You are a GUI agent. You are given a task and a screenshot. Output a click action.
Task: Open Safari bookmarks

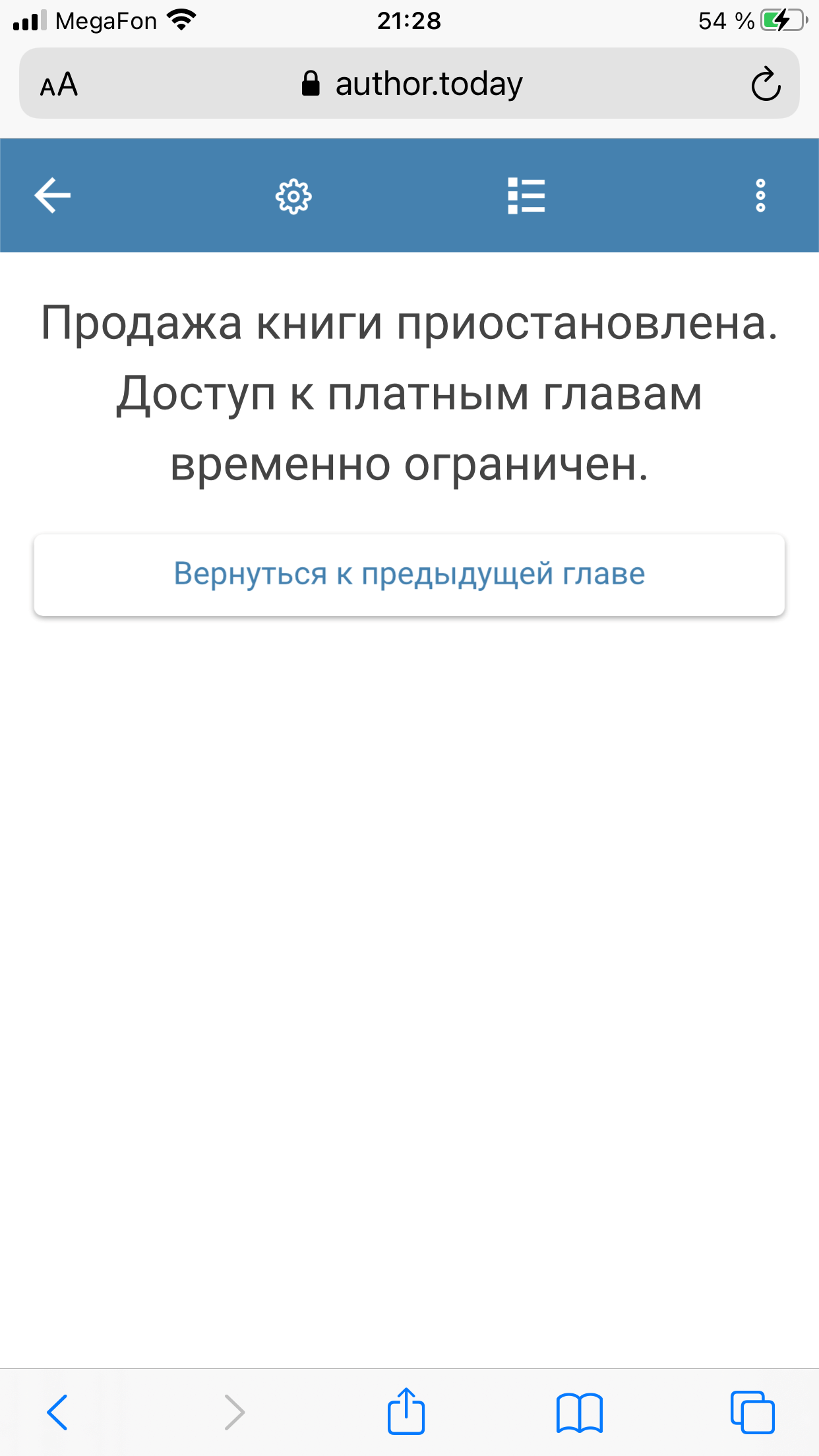[579, 1412]
